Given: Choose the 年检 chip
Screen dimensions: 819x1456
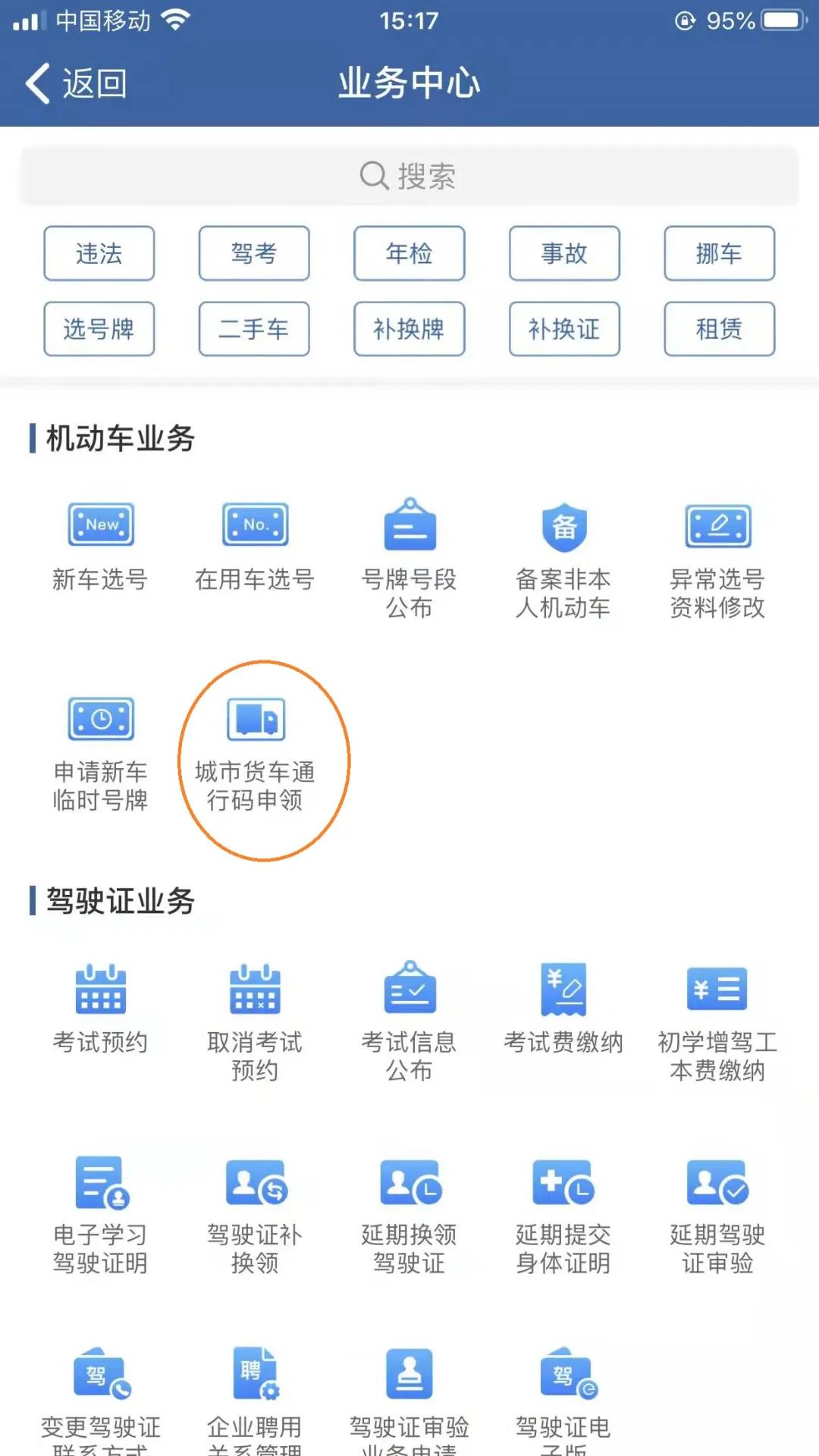Looking at the screenshot, I should 409,253.
